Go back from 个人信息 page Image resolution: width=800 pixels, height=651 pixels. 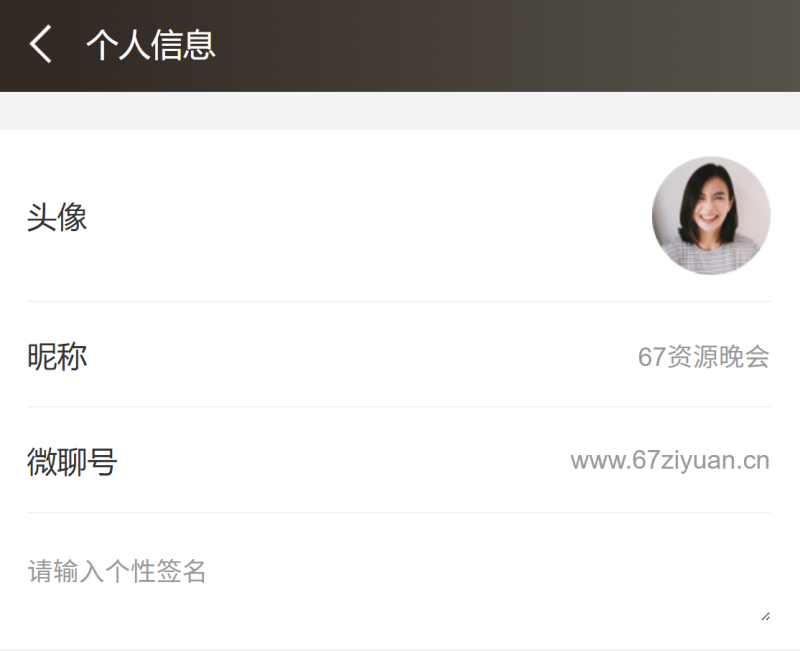point(40,45)
